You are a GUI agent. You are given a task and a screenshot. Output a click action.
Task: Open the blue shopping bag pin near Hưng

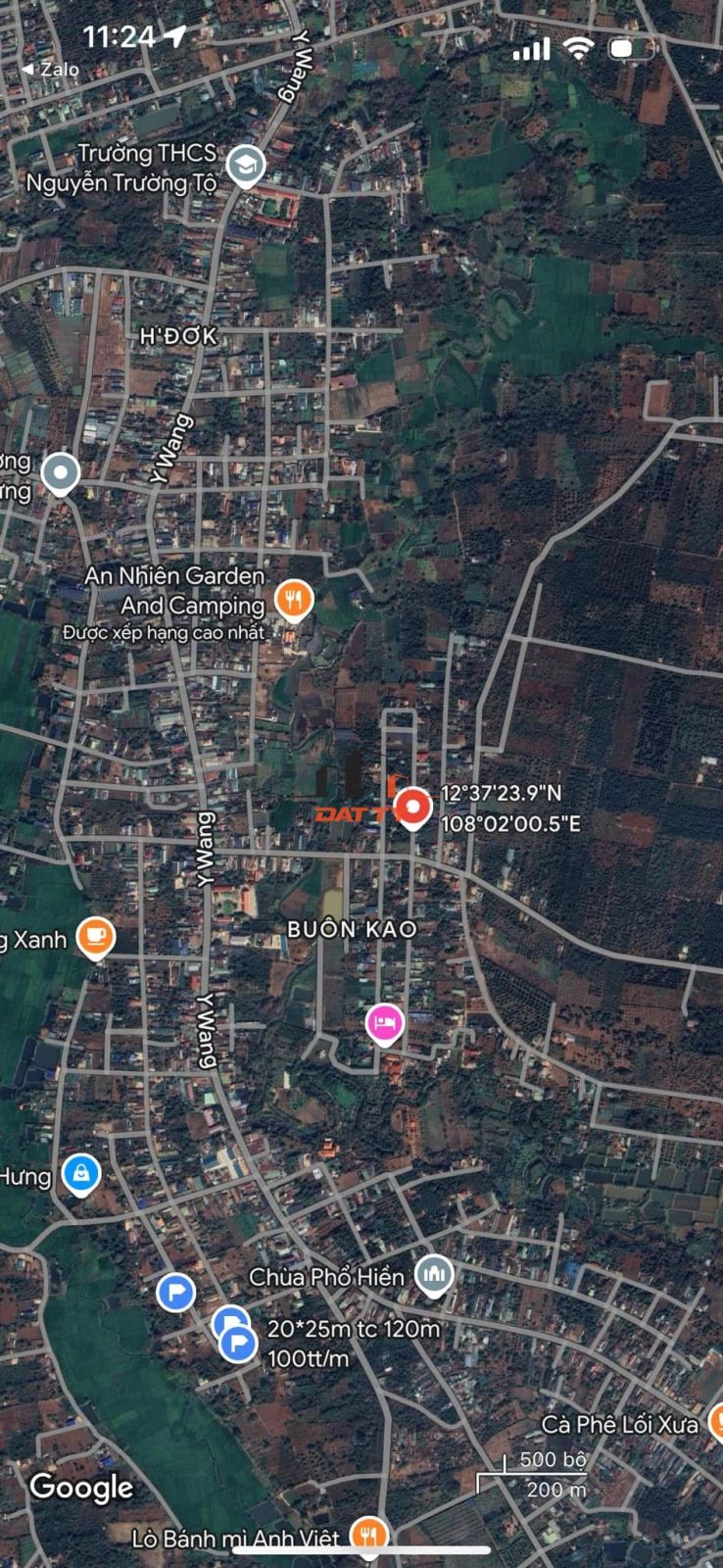[x=80, y=1174]
